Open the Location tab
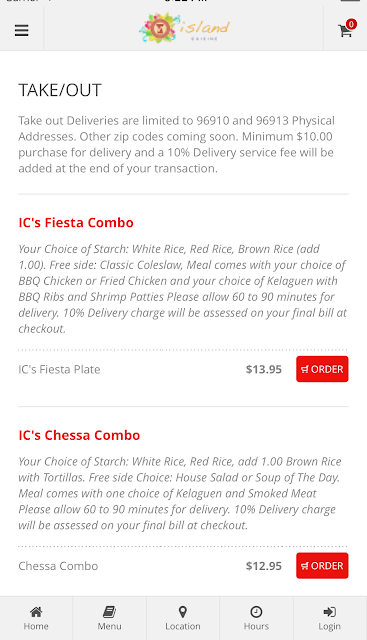This screenshot has width=367, height=640. point(183,618)
